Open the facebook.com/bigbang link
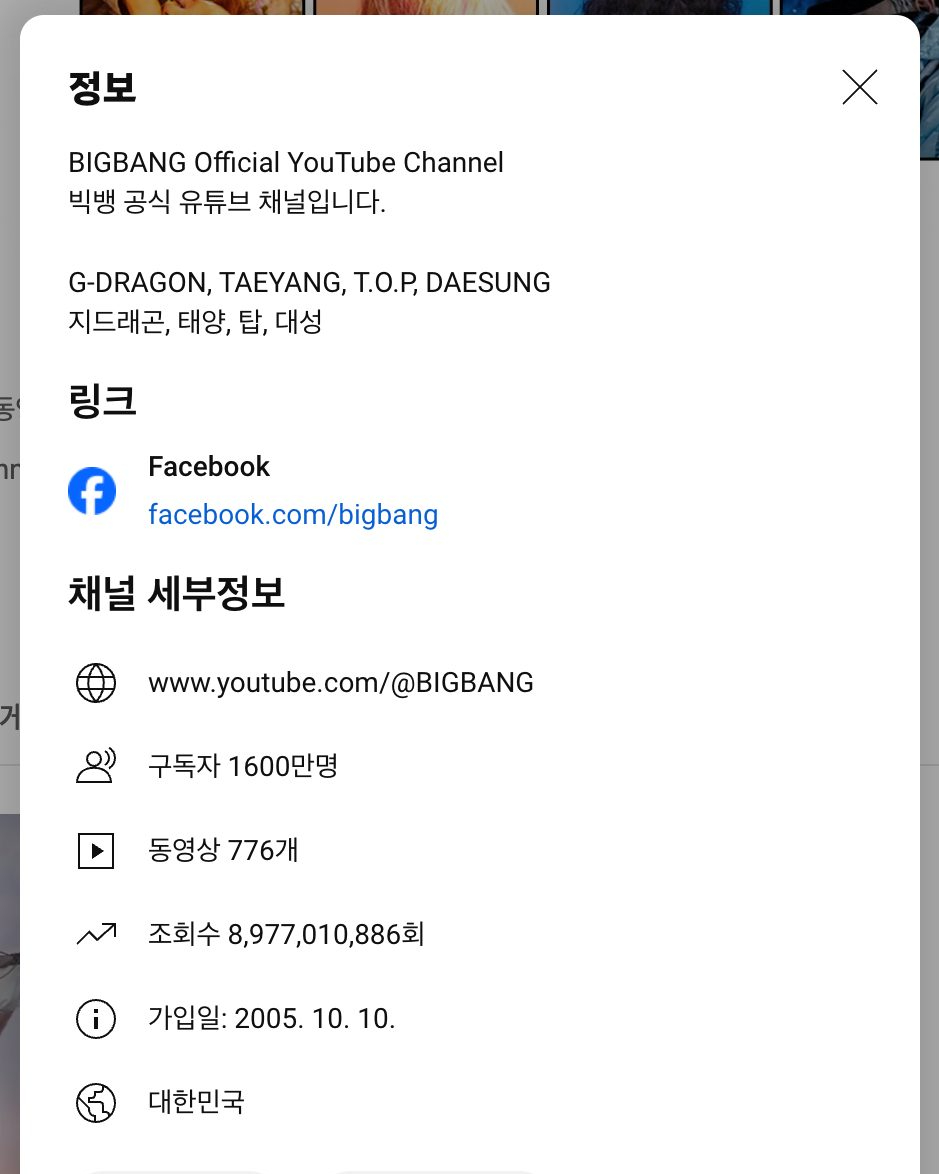 293,515
